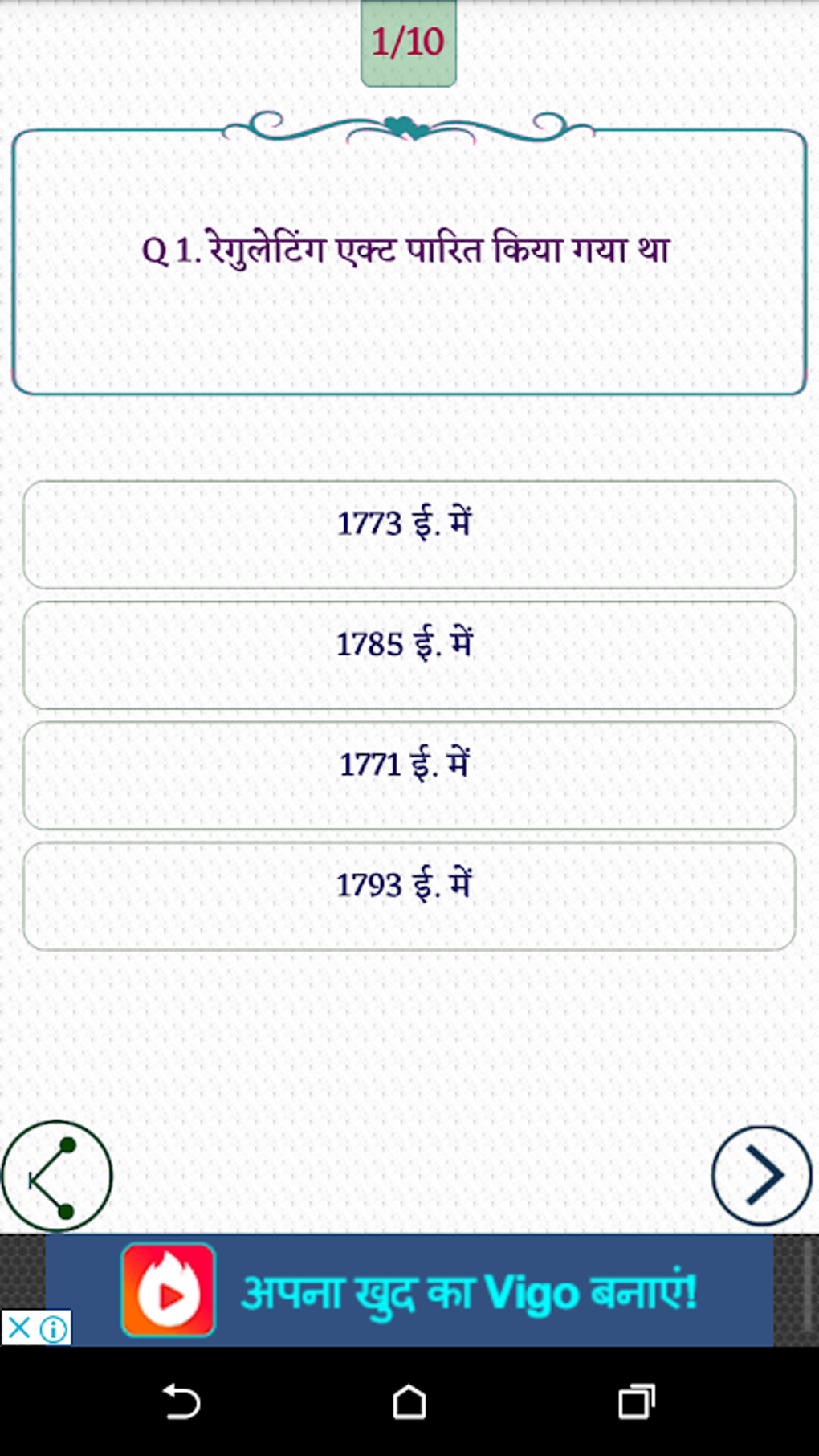
Task: Go to the home screen
Action: 409,1402
